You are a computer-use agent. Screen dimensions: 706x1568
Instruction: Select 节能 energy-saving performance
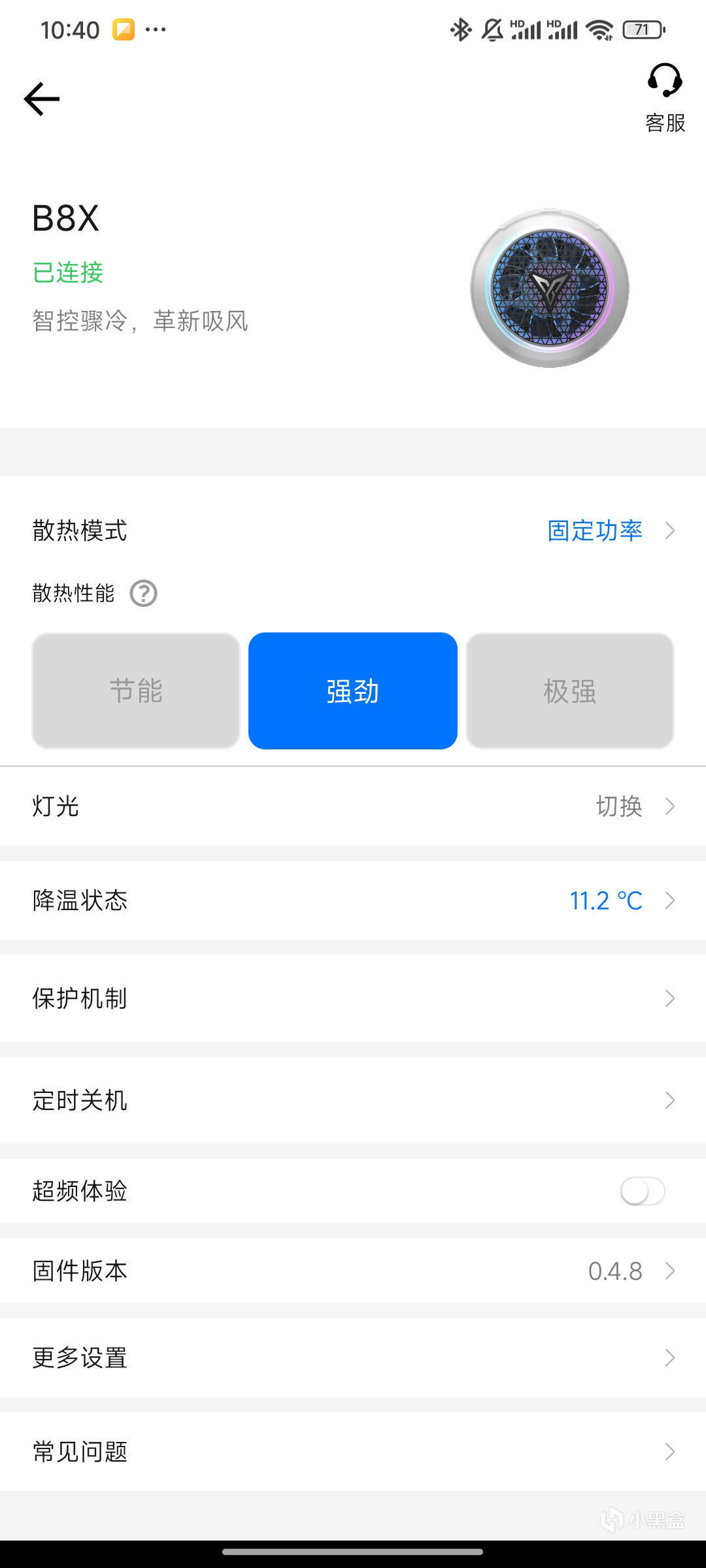point(136,691)
